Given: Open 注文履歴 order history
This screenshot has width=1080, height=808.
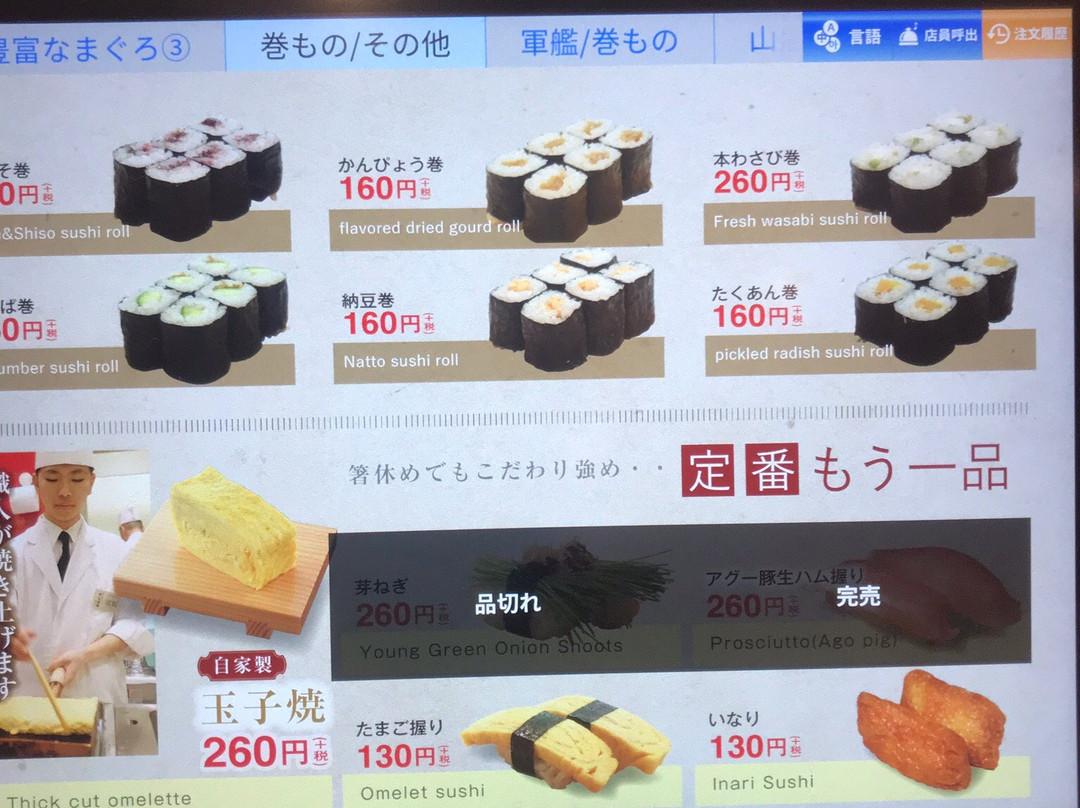Looking at the screenshot, I should click(x=1026, y=34).
